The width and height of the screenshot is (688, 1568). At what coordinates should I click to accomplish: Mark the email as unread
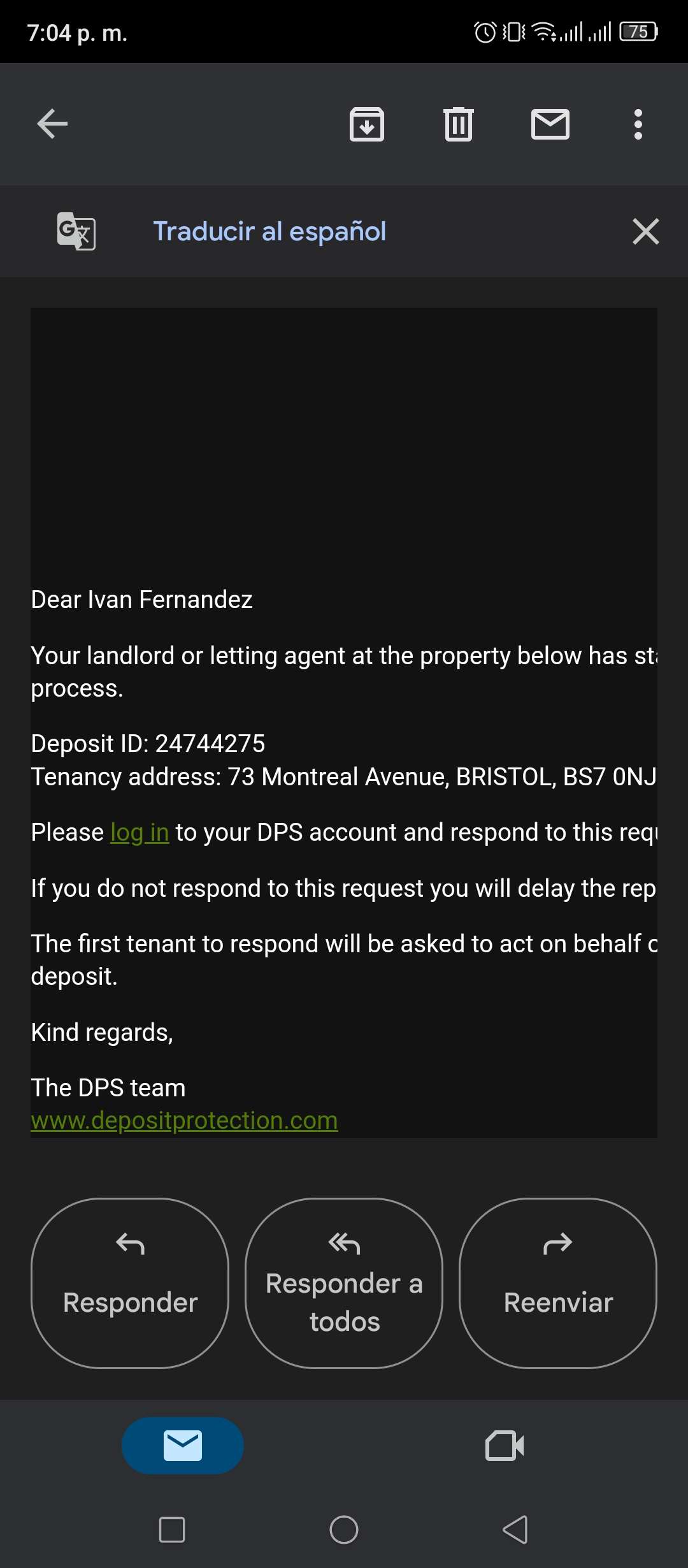point(550,124)
